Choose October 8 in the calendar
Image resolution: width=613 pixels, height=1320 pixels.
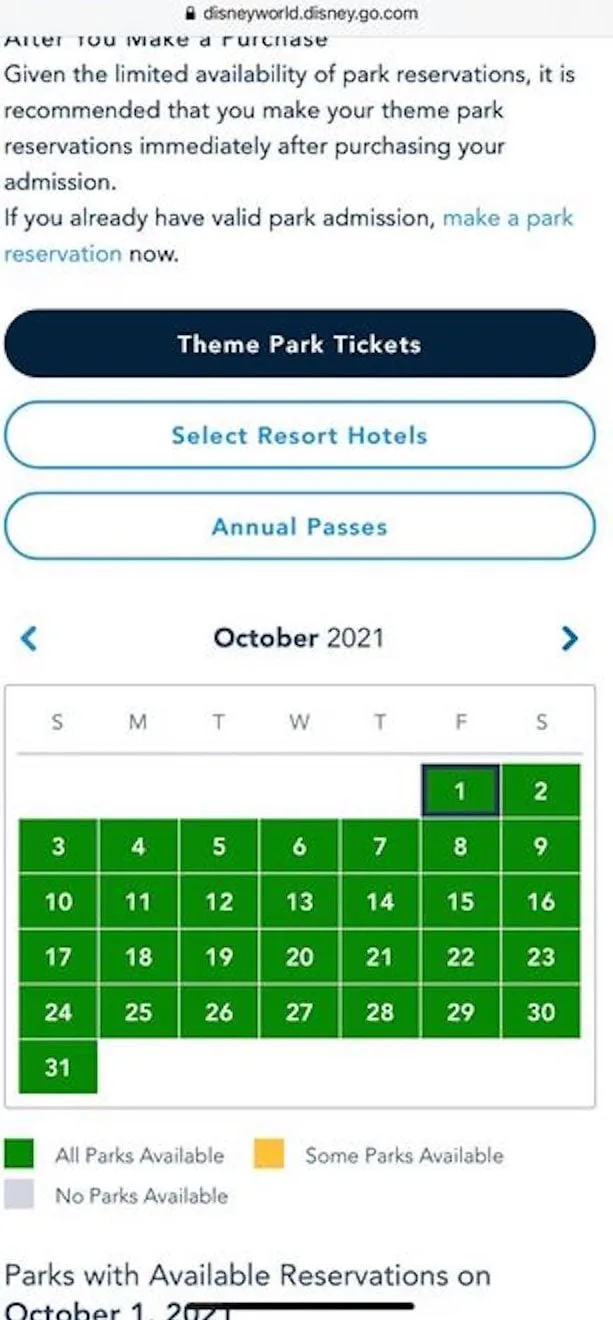pyautogui.click(x=460, y=847)
